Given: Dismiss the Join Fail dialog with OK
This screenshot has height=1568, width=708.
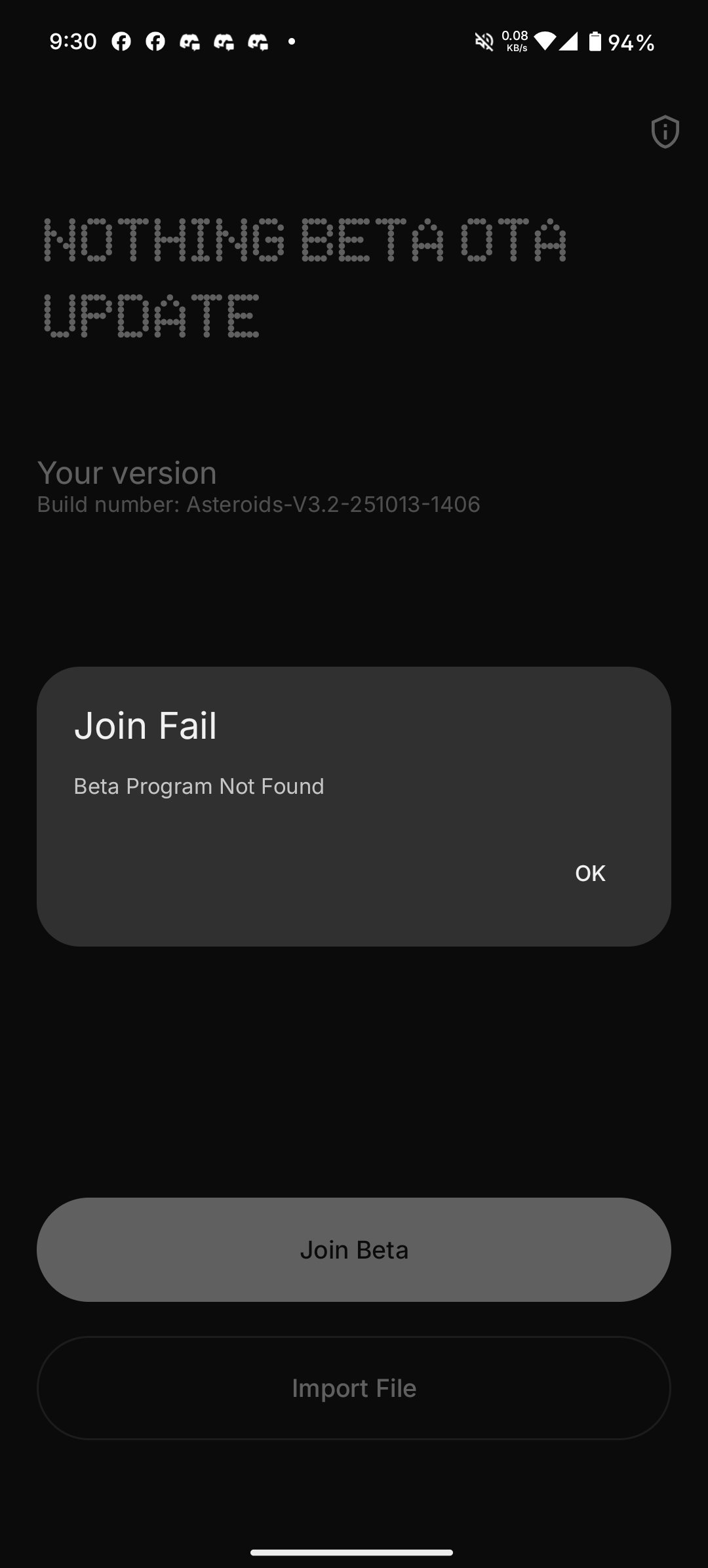Looking at the screenshot, I should click(x=590, y=873).
